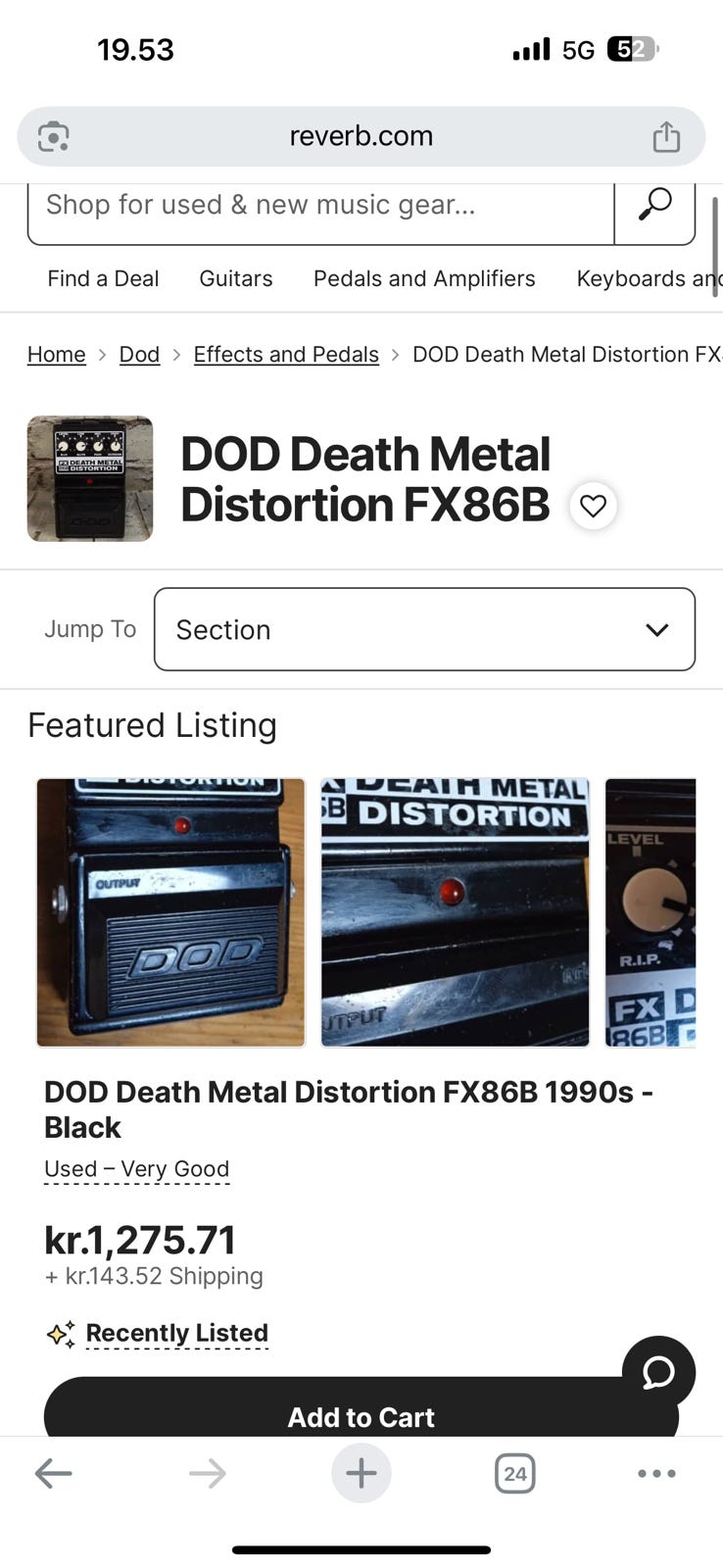This screenshot has height=1568, width=723.
Task: Show details for Used – Very Good condition
Action: 136,1169
